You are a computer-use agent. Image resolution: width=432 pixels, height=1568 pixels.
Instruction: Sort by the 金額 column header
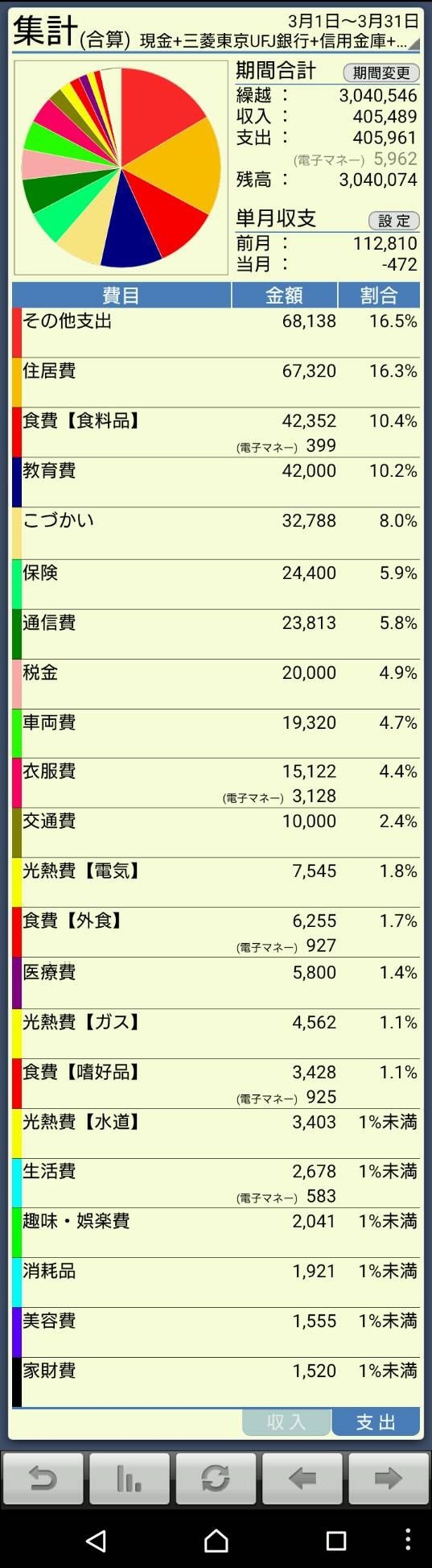click(x=285, y=296)
